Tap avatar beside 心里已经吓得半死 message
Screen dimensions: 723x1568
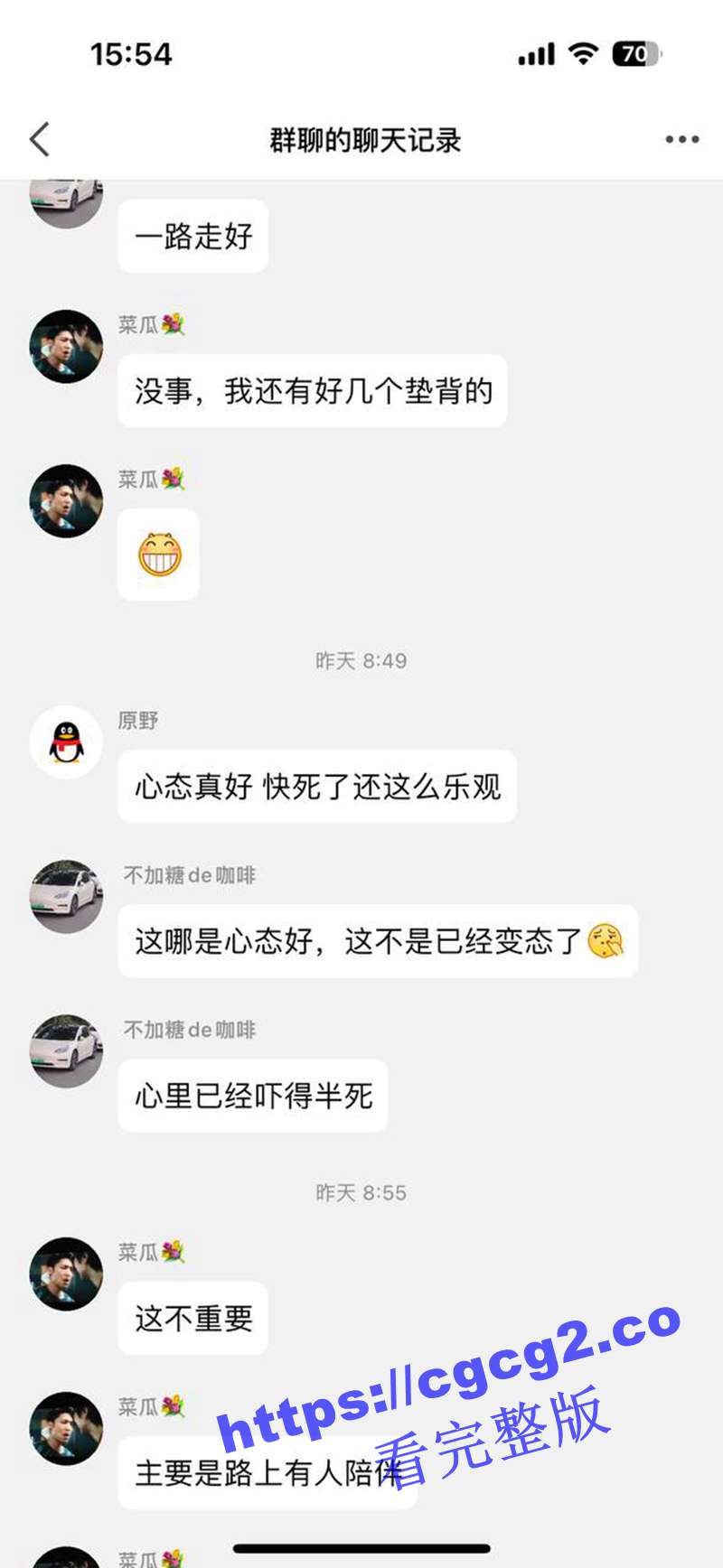pyautogui.click(x=66, y=1051)
